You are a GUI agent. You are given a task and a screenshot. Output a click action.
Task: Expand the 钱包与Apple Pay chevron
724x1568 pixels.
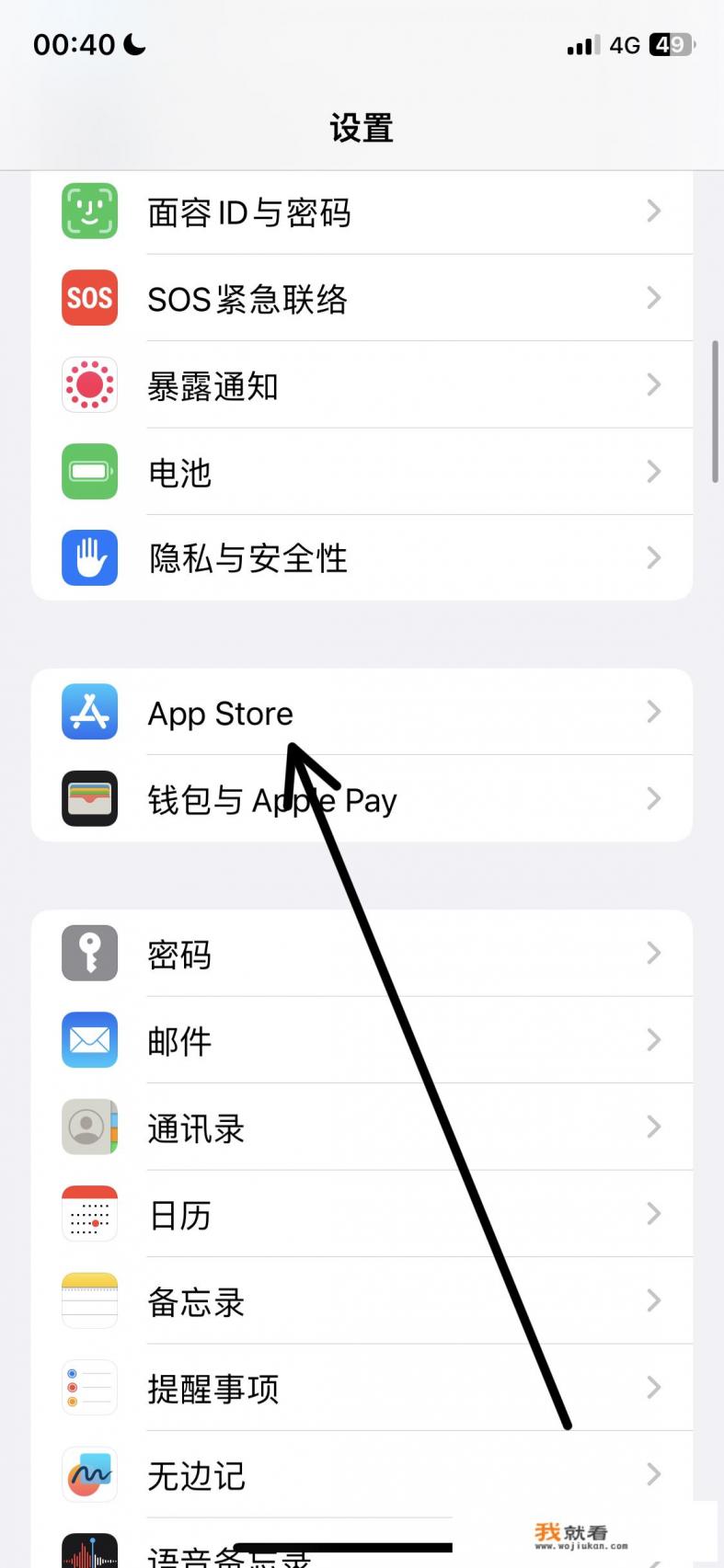(x=654, y=798)
